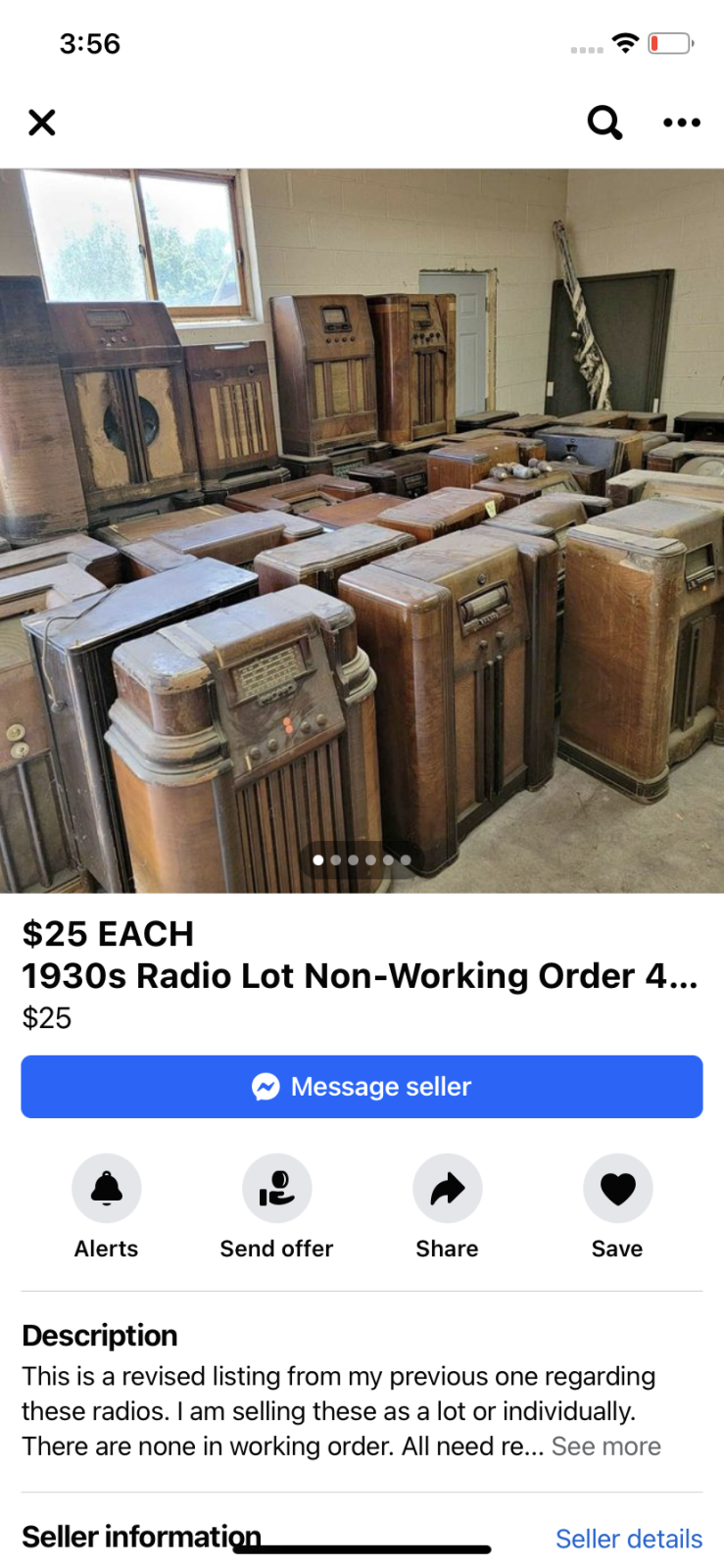Image resolution: width=724 pixels, height=1568 pixels.
Task: Open the search magnifier icon
Action: (604, 122)
